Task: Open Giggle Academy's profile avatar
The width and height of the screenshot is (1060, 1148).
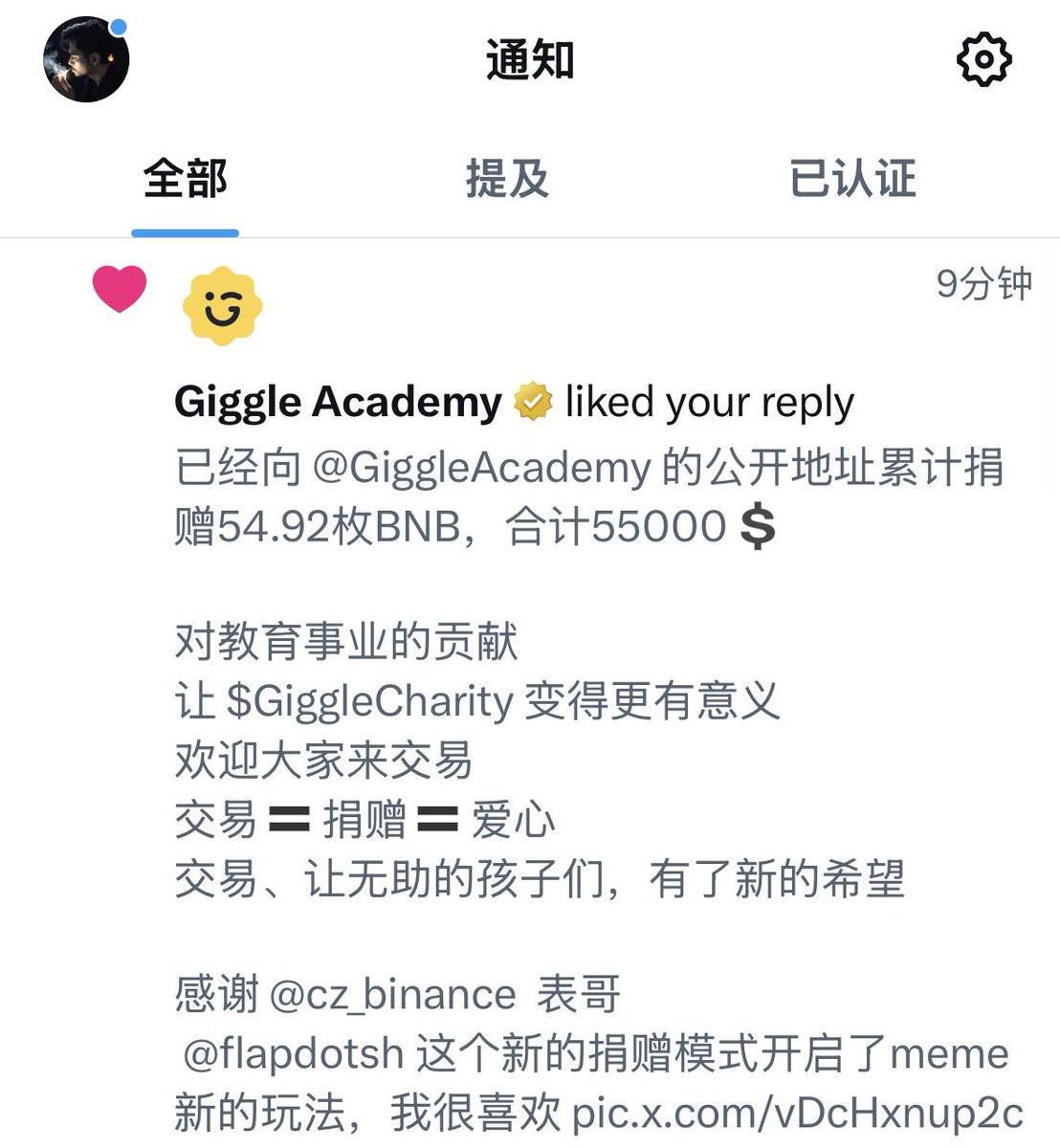Action: pos(222,306)
